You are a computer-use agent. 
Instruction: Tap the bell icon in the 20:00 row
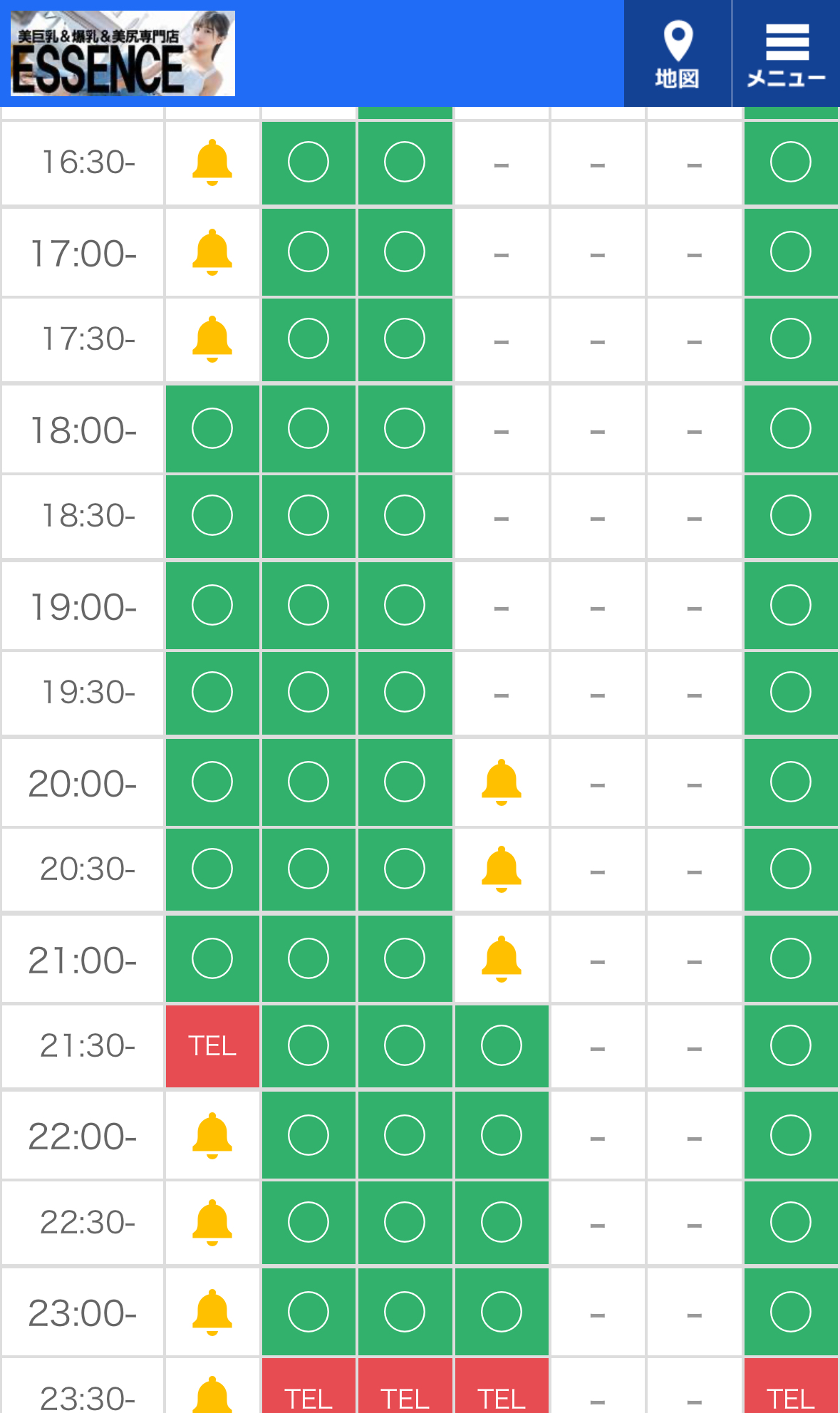click(502, 782)
